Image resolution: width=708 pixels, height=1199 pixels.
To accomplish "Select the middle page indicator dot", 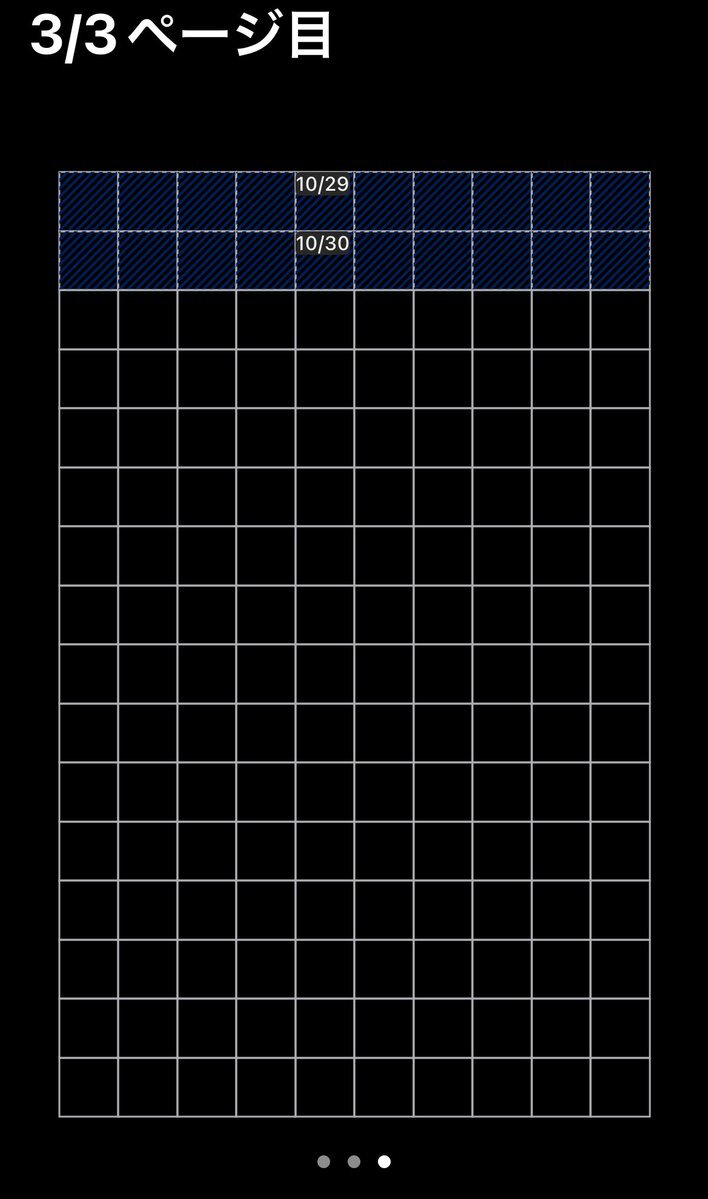I will point(354,1161).
